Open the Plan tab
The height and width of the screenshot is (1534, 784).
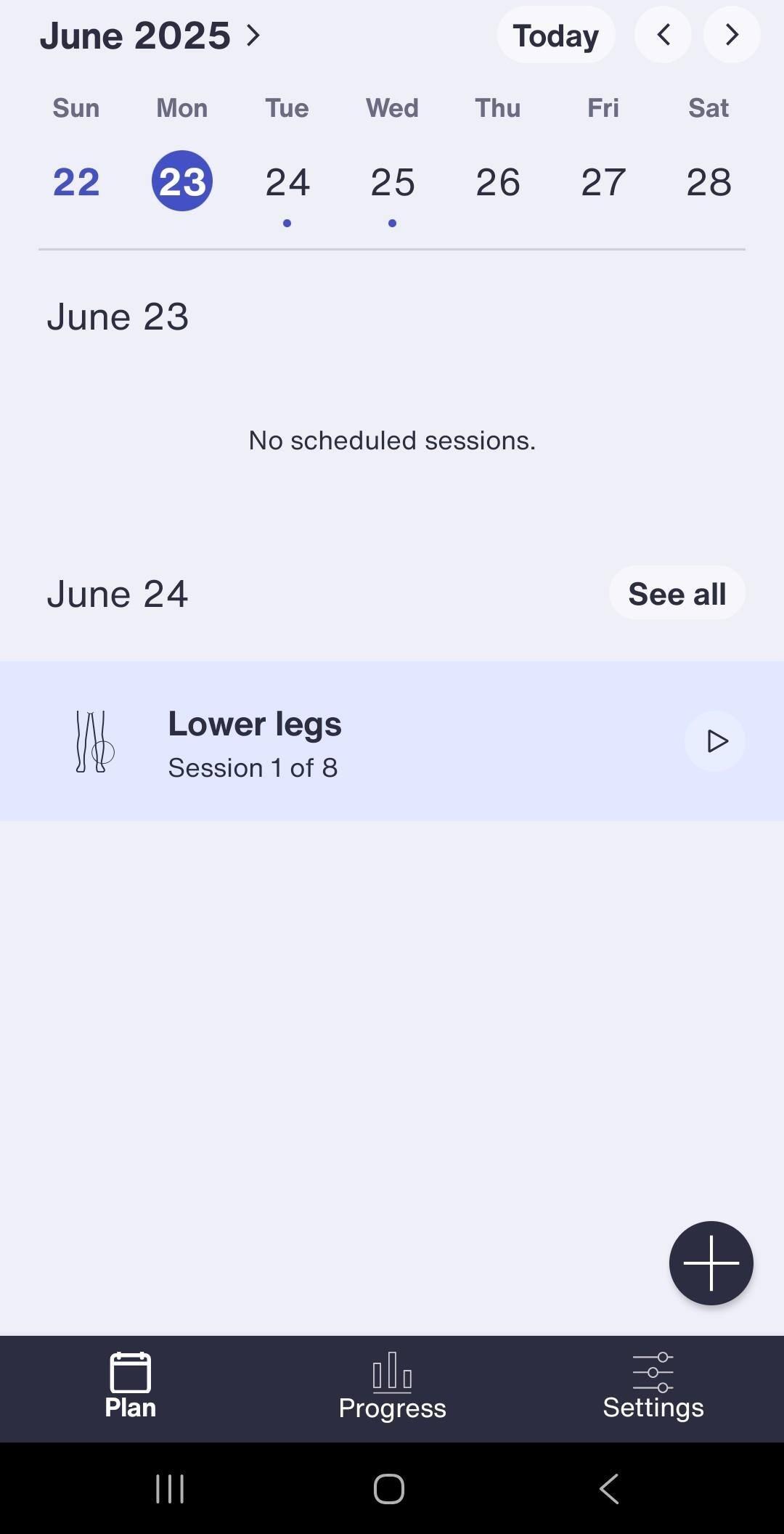[131, 1388]
